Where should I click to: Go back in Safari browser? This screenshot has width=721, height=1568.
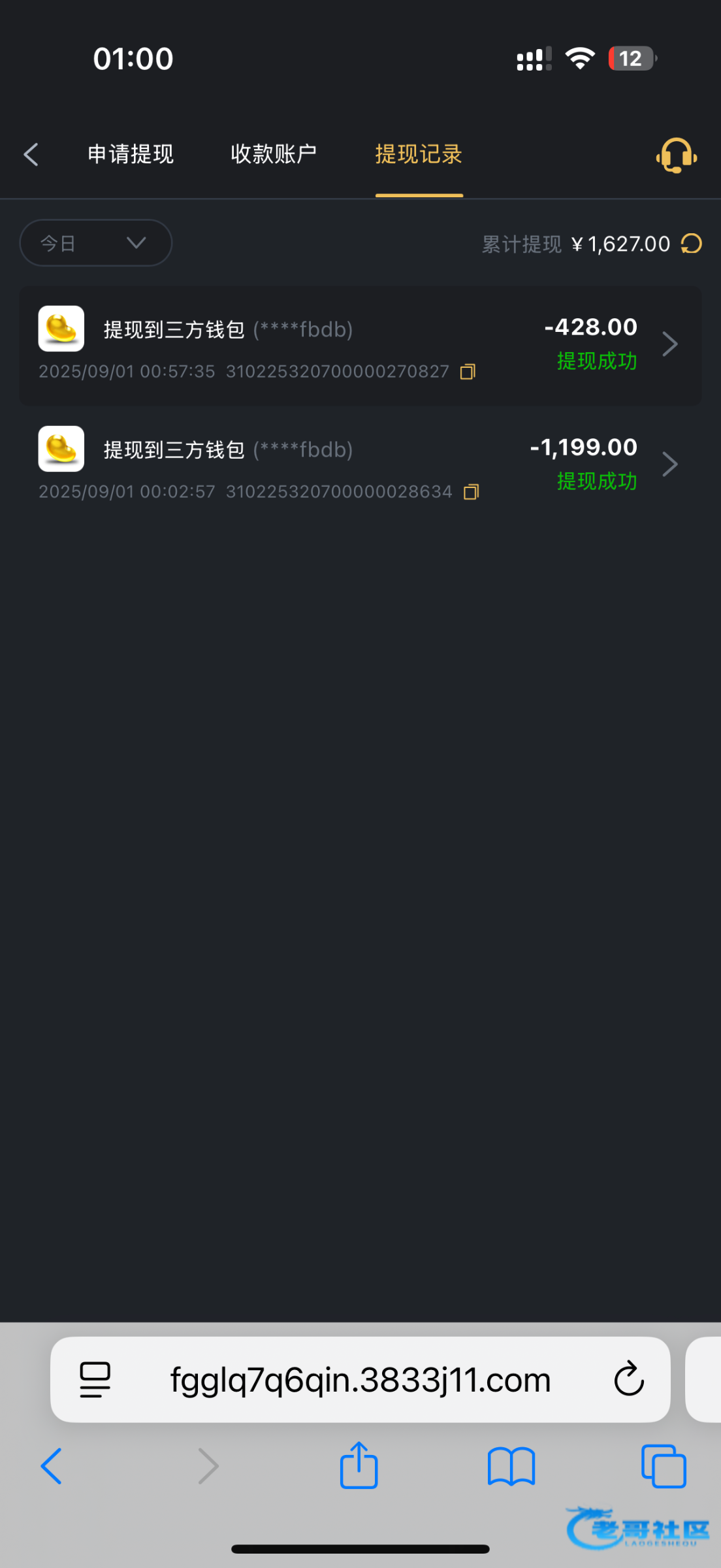(51, 1466)
